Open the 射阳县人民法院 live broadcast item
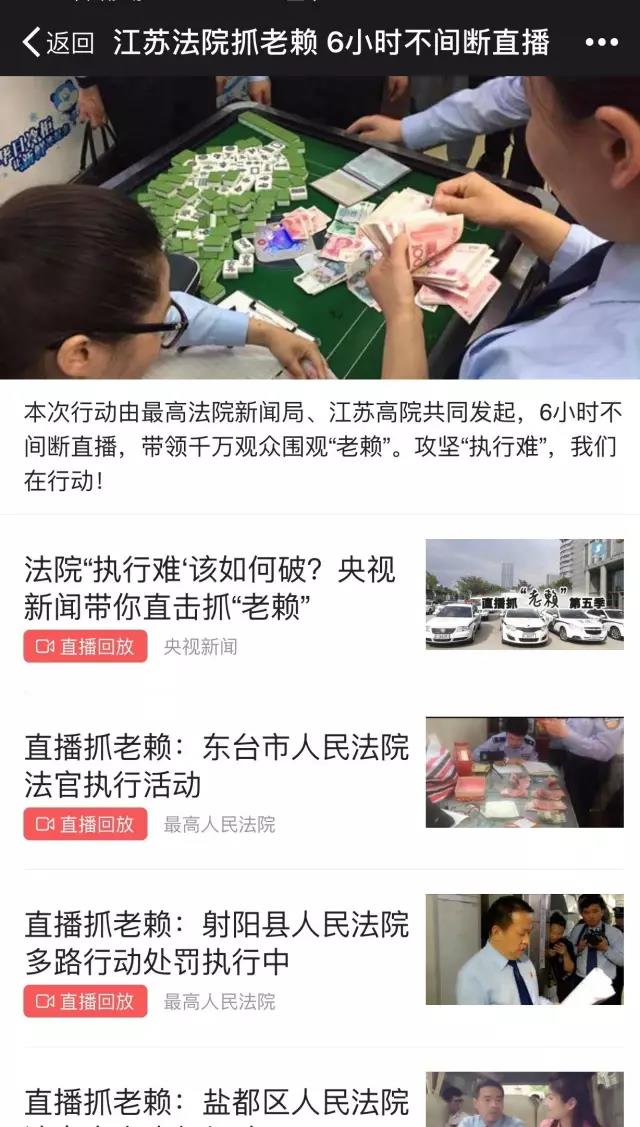This screenshot has height=1127, width=640. [x=216, y=942]
